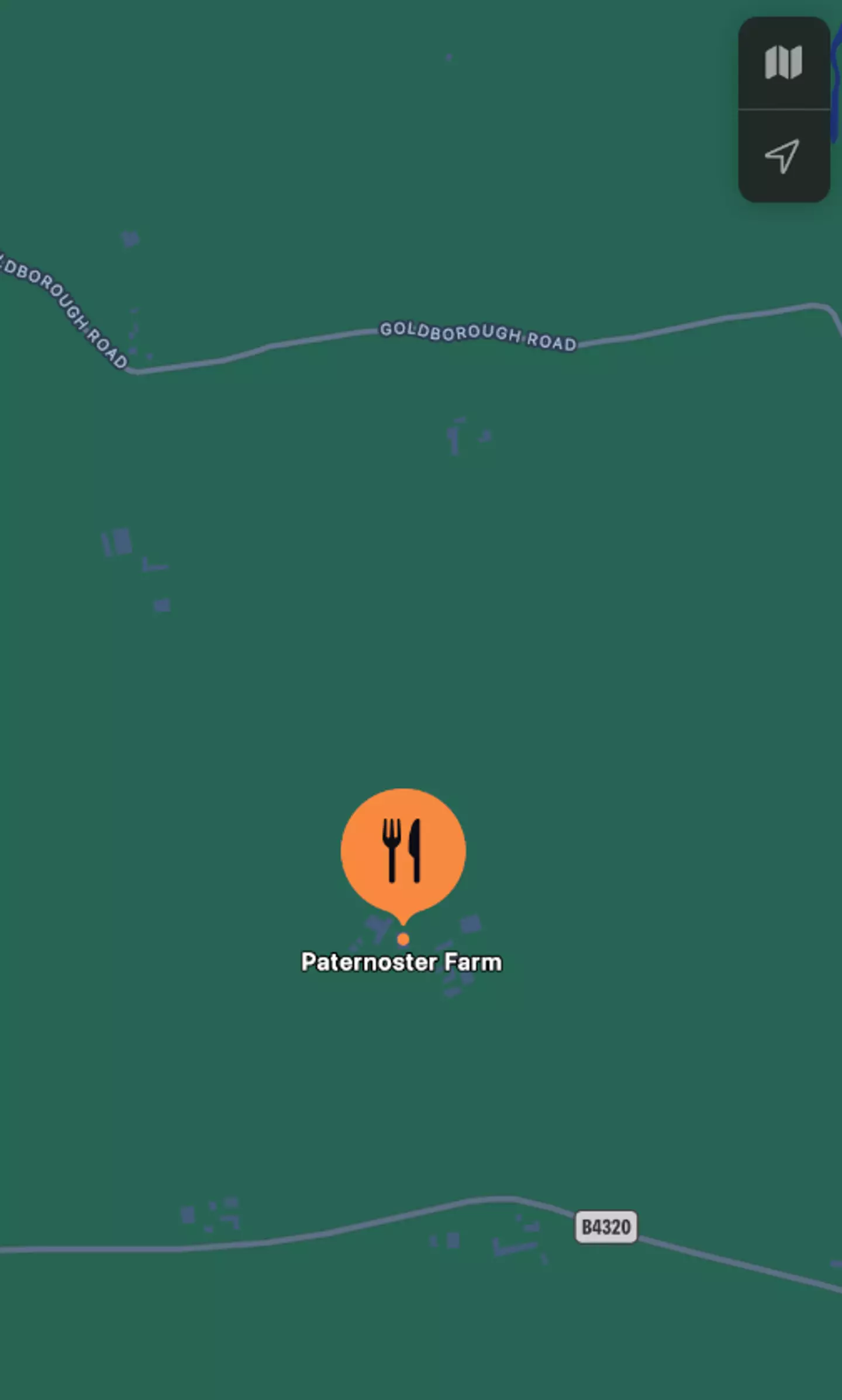Screen dimensions: 842x1400
Task: Center map on current location
Action: (784, 156)
